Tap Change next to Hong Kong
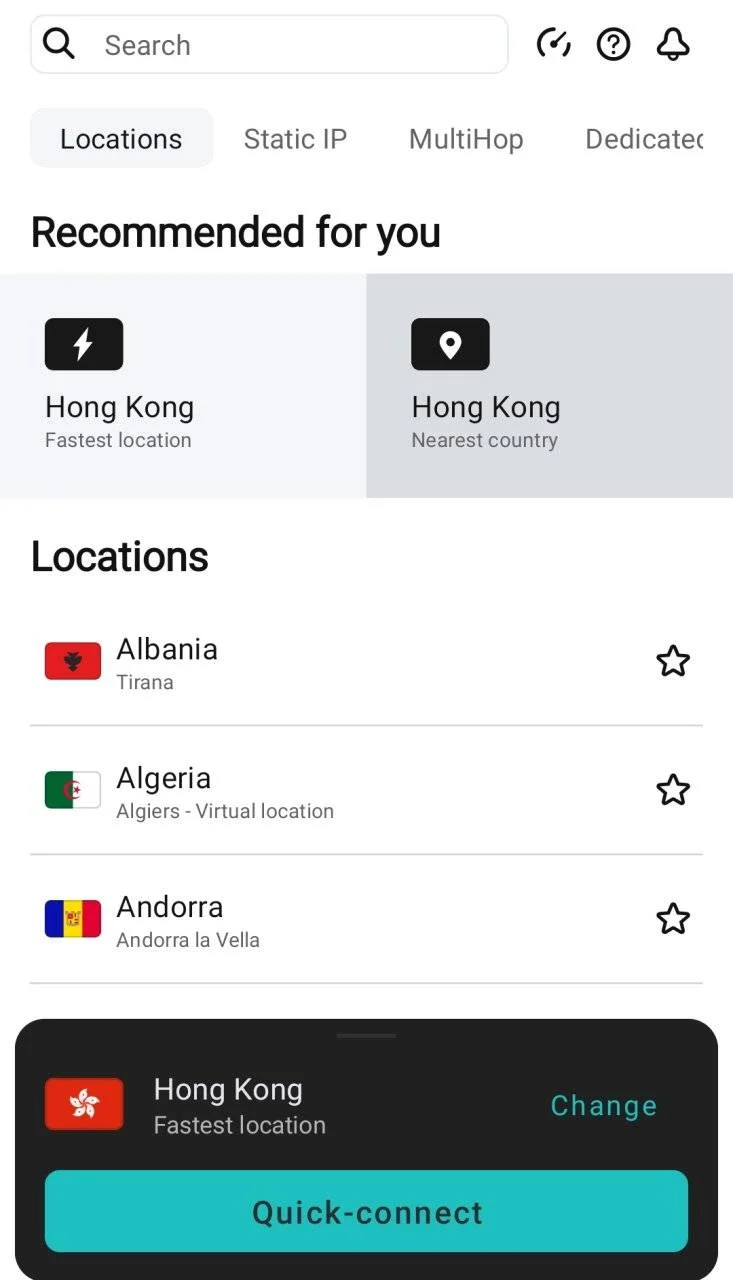This screenshot has width=733, height=1280. (x=604, y=1105)
